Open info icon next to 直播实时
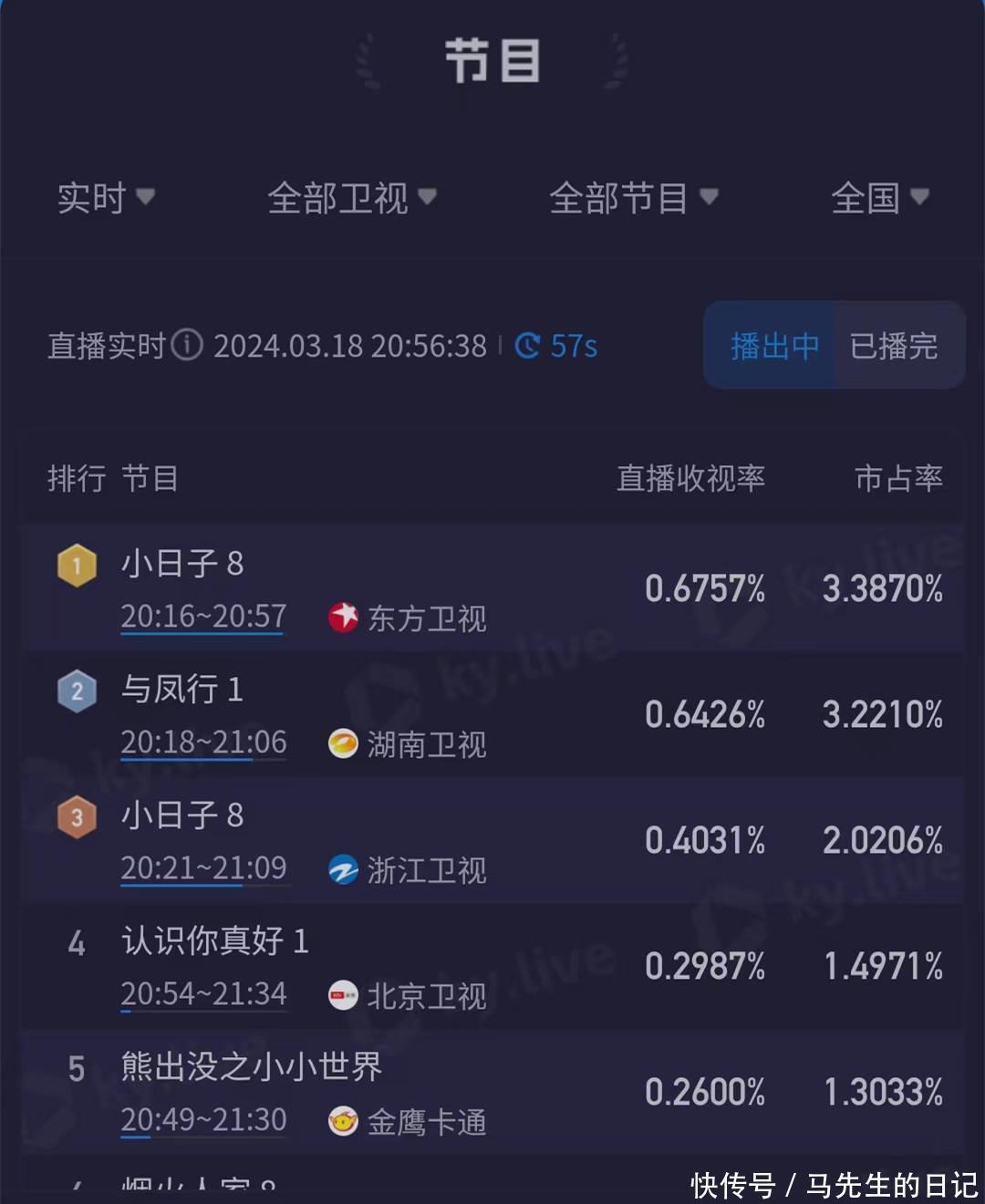The image size is (985, 1204). click(x=187, y=346)
